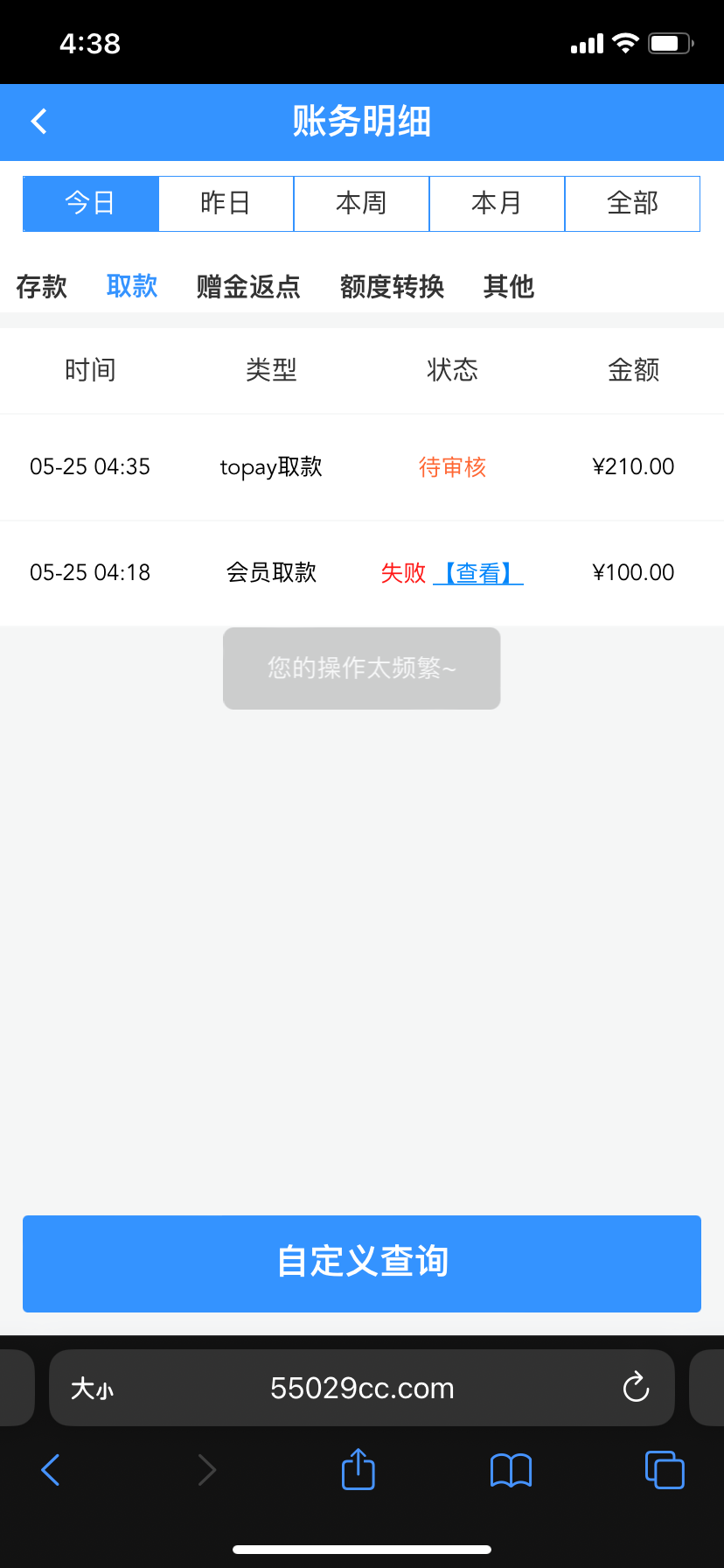Open the page text size menu
Screen dimensions: 724x1568
tap(93, 1388)
